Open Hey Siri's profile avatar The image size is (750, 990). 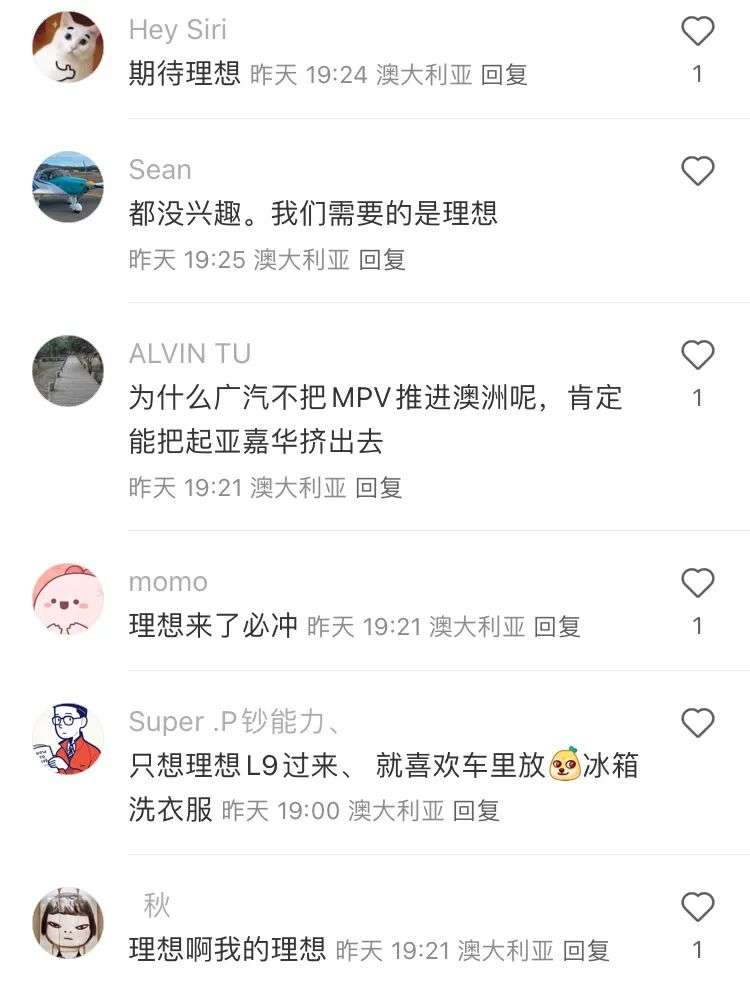pos(68,47)
